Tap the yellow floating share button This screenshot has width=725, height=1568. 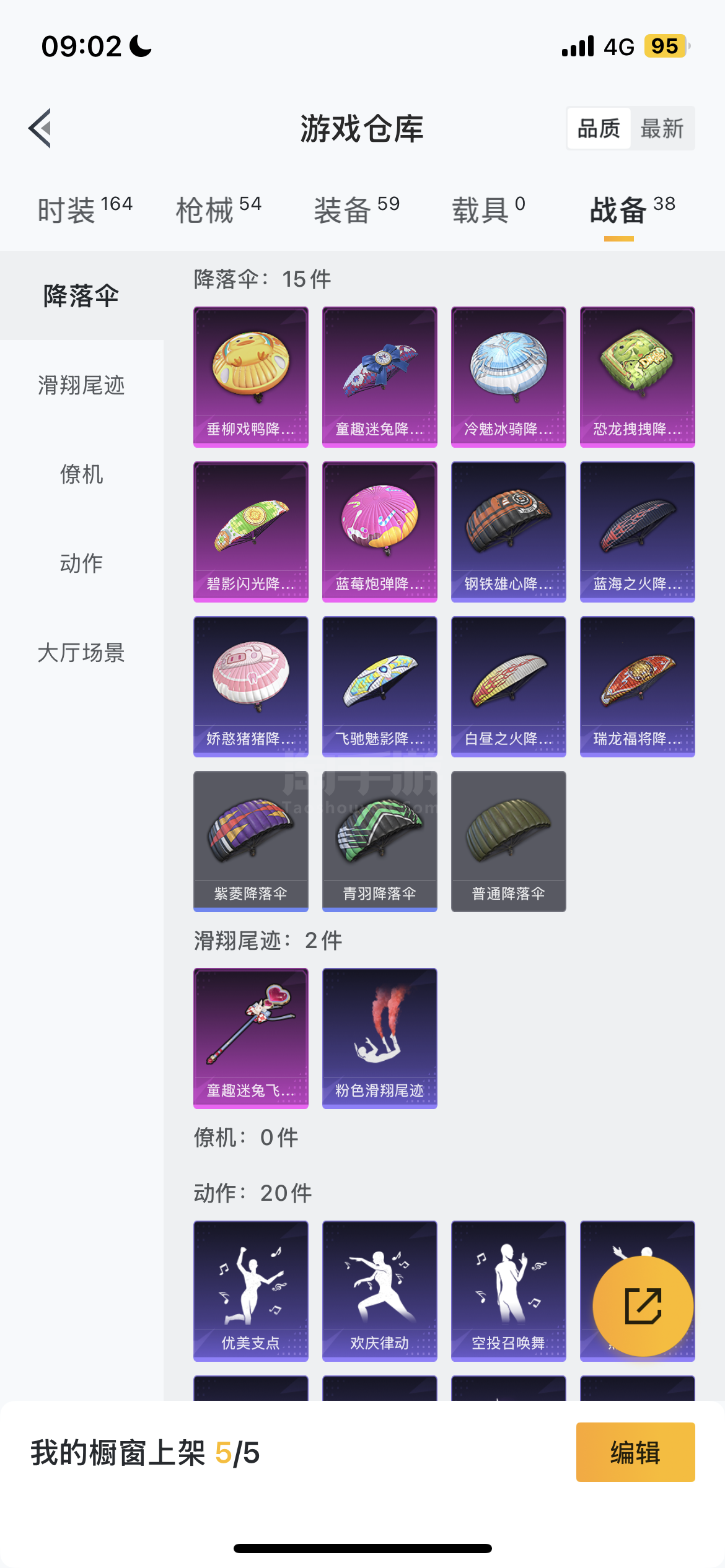click(643, 1305)
